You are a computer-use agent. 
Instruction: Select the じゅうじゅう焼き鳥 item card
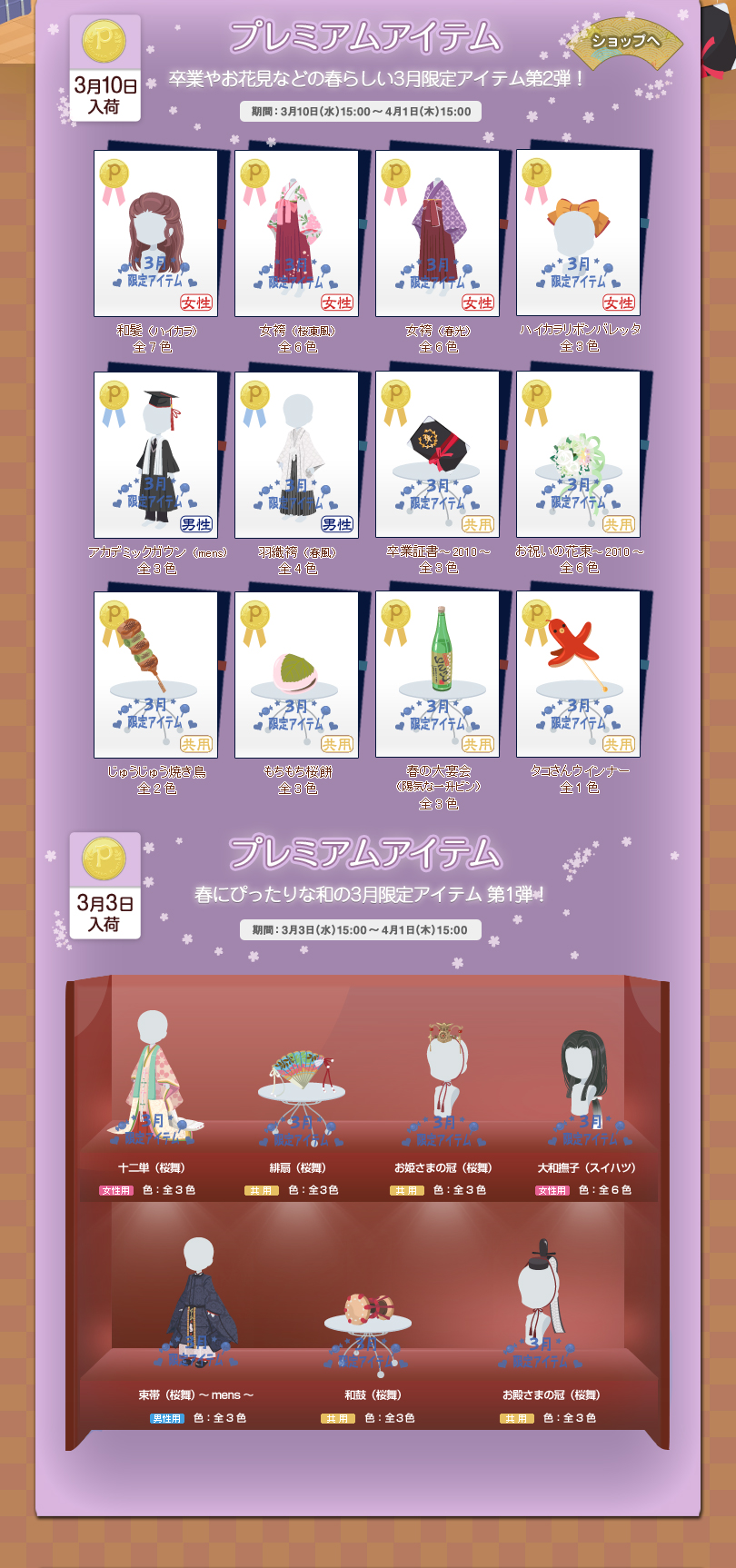(x=156, y=675)
